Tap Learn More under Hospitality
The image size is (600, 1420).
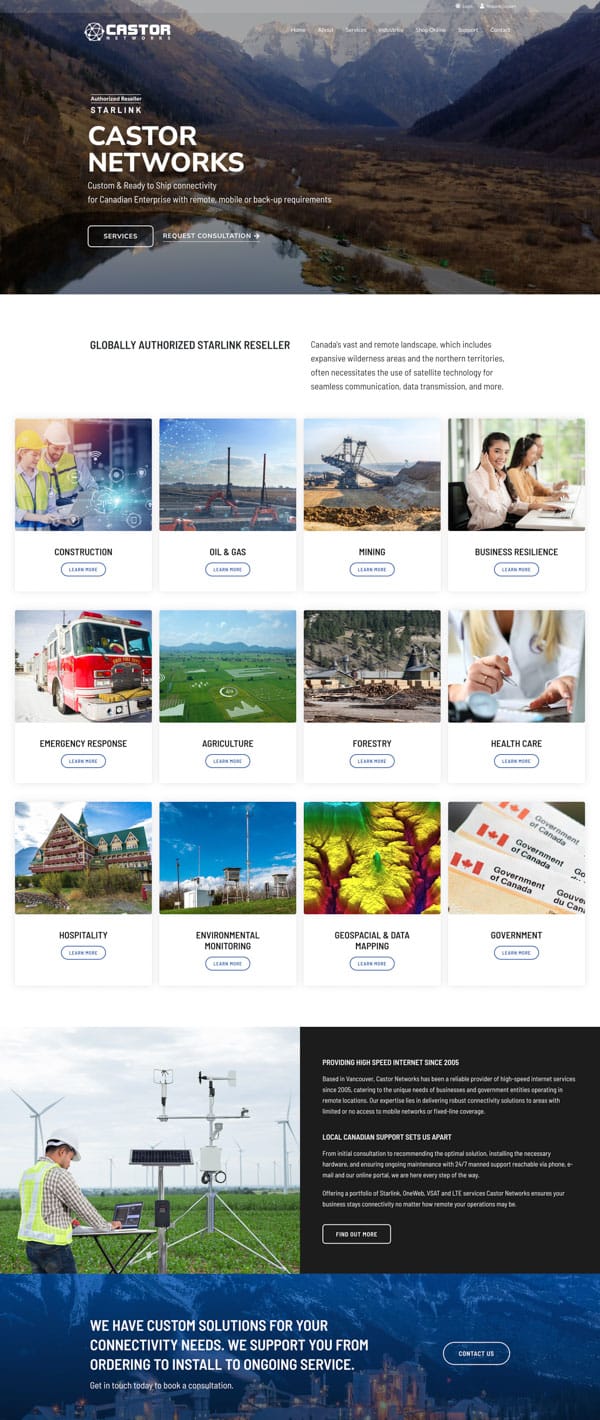[x=83, y=953]
